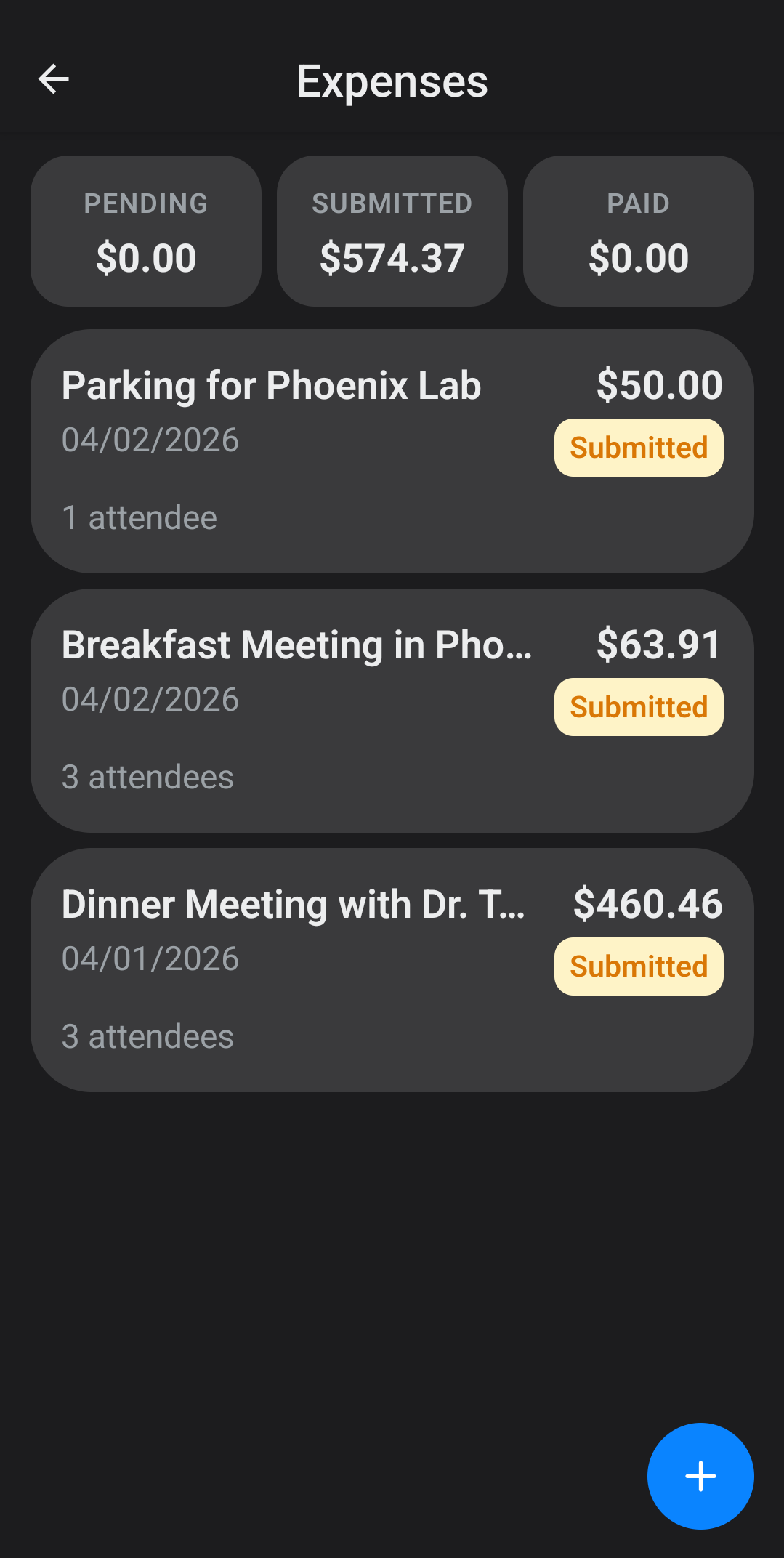Click the back arrow icon

53,79
